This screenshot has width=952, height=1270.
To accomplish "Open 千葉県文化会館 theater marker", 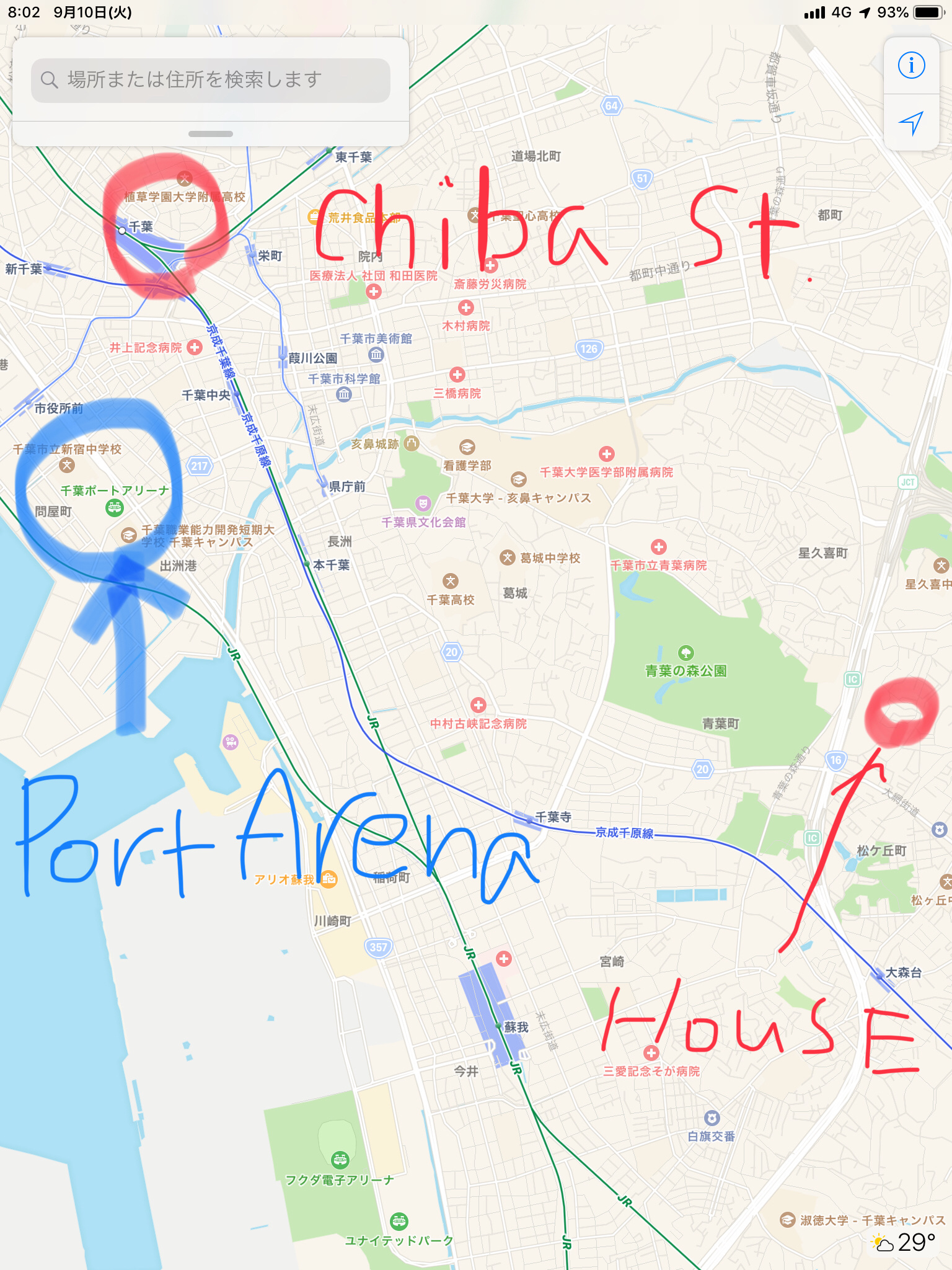I will click(423, 503).
